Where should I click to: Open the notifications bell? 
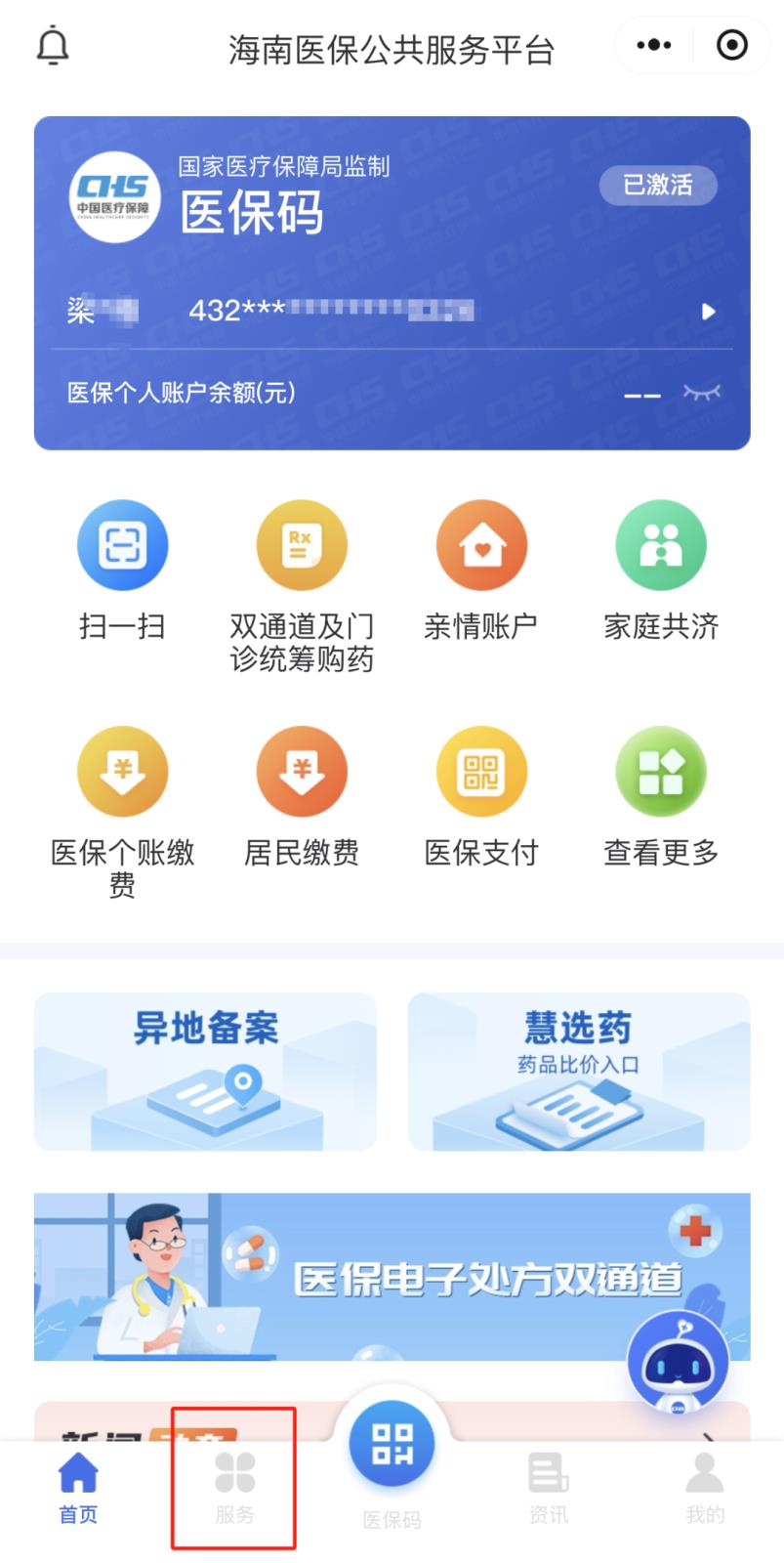click(53, 46)
